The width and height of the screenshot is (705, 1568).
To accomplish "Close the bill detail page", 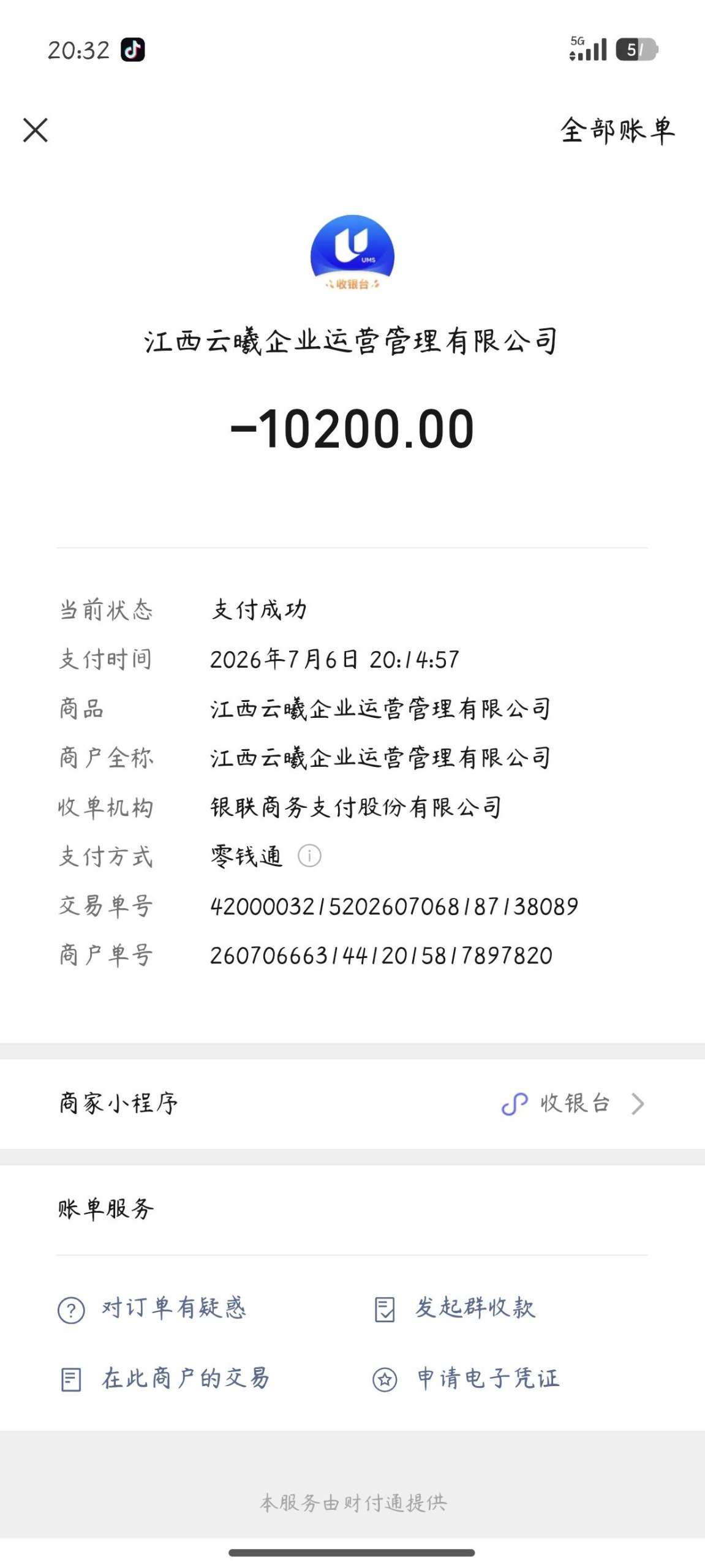I will [x=36, y=130].
